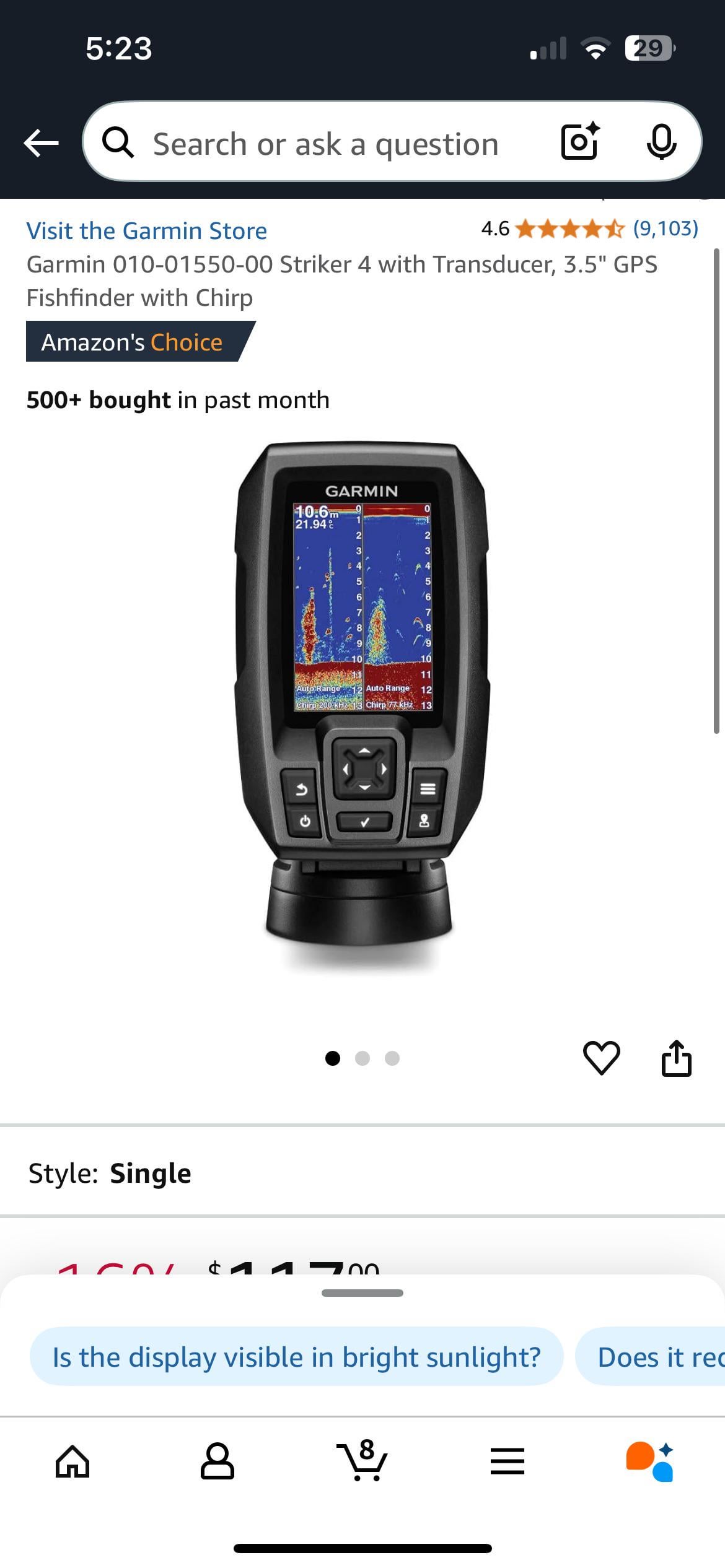The width and height of the screenshot is (725, 1568).
Task: Tap the image carousel page indicator dots
Action: pyautogui.click(x=362, y=1058)
